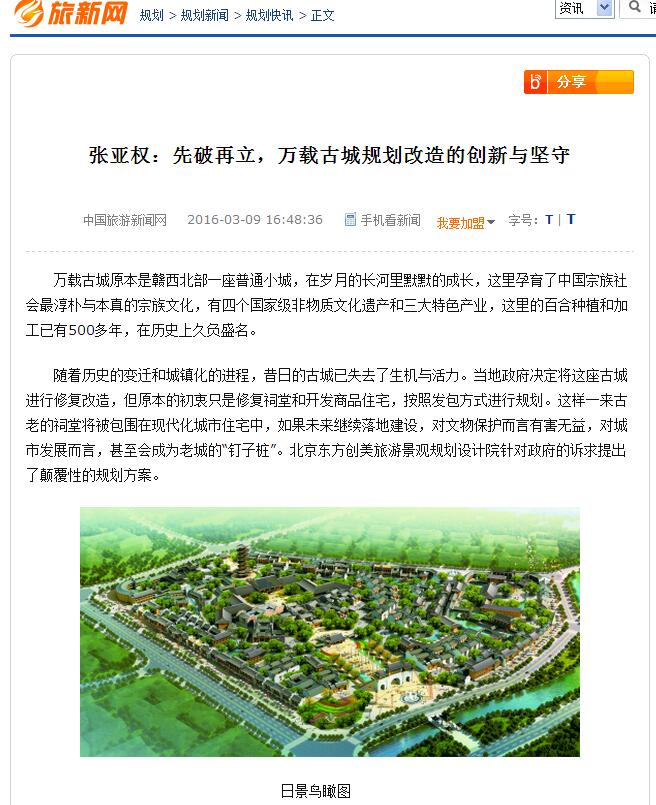View the 日景鸟瞰图 aerial image

(330, 631)
